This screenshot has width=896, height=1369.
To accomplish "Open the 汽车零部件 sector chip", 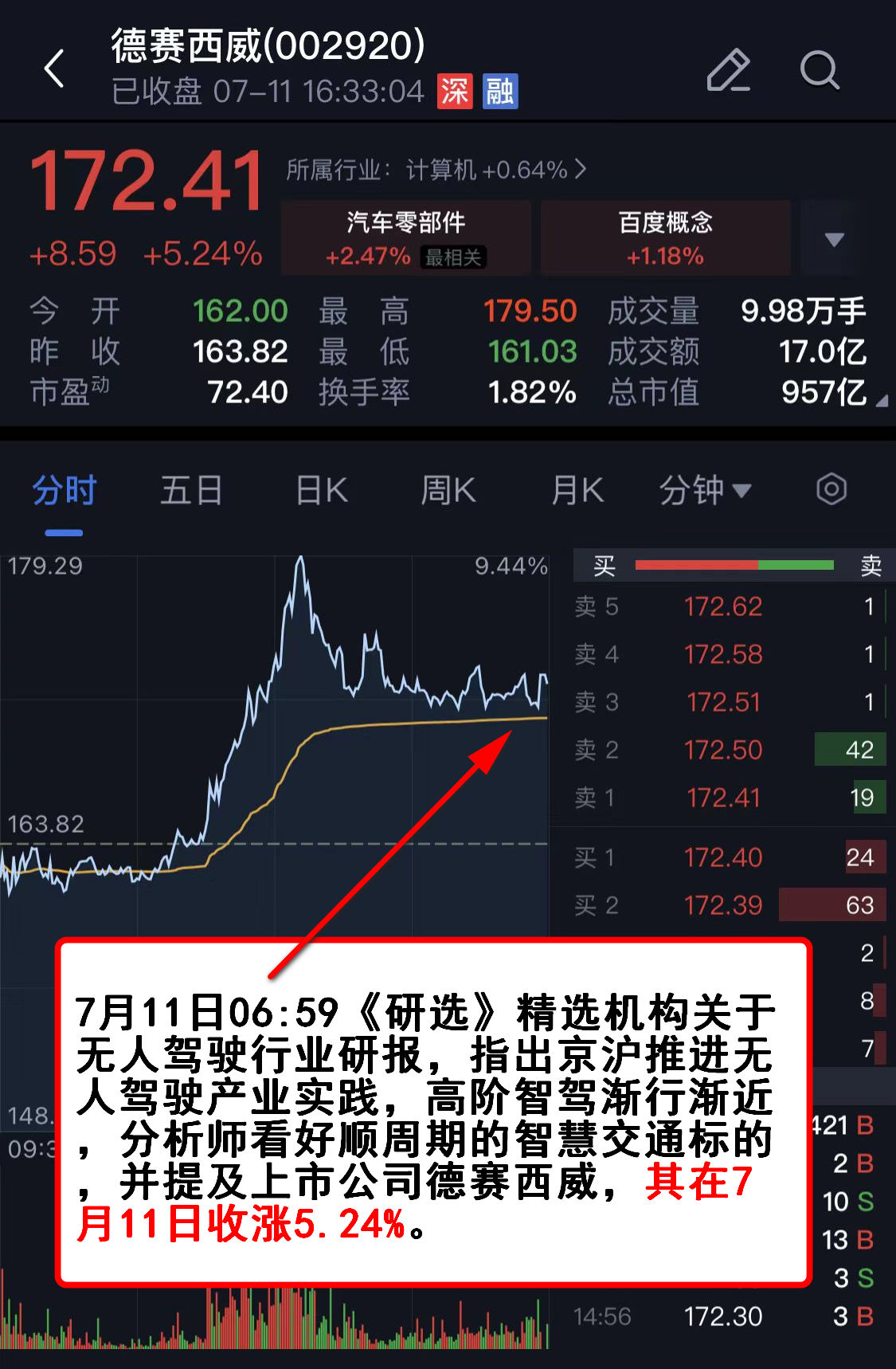I will [x=406, y=237].
